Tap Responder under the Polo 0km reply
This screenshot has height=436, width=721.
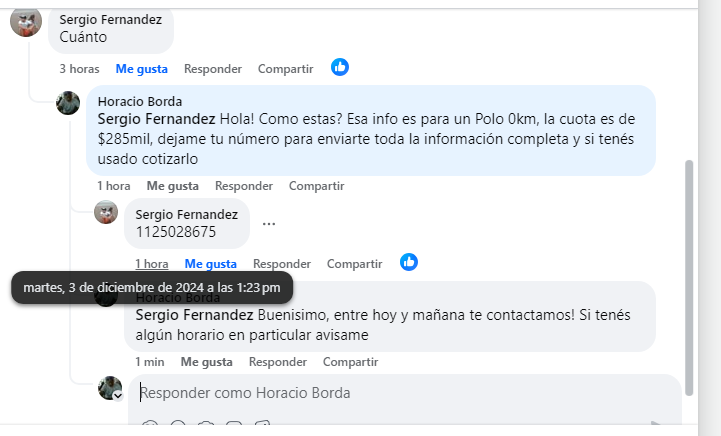tap(244, 186)
